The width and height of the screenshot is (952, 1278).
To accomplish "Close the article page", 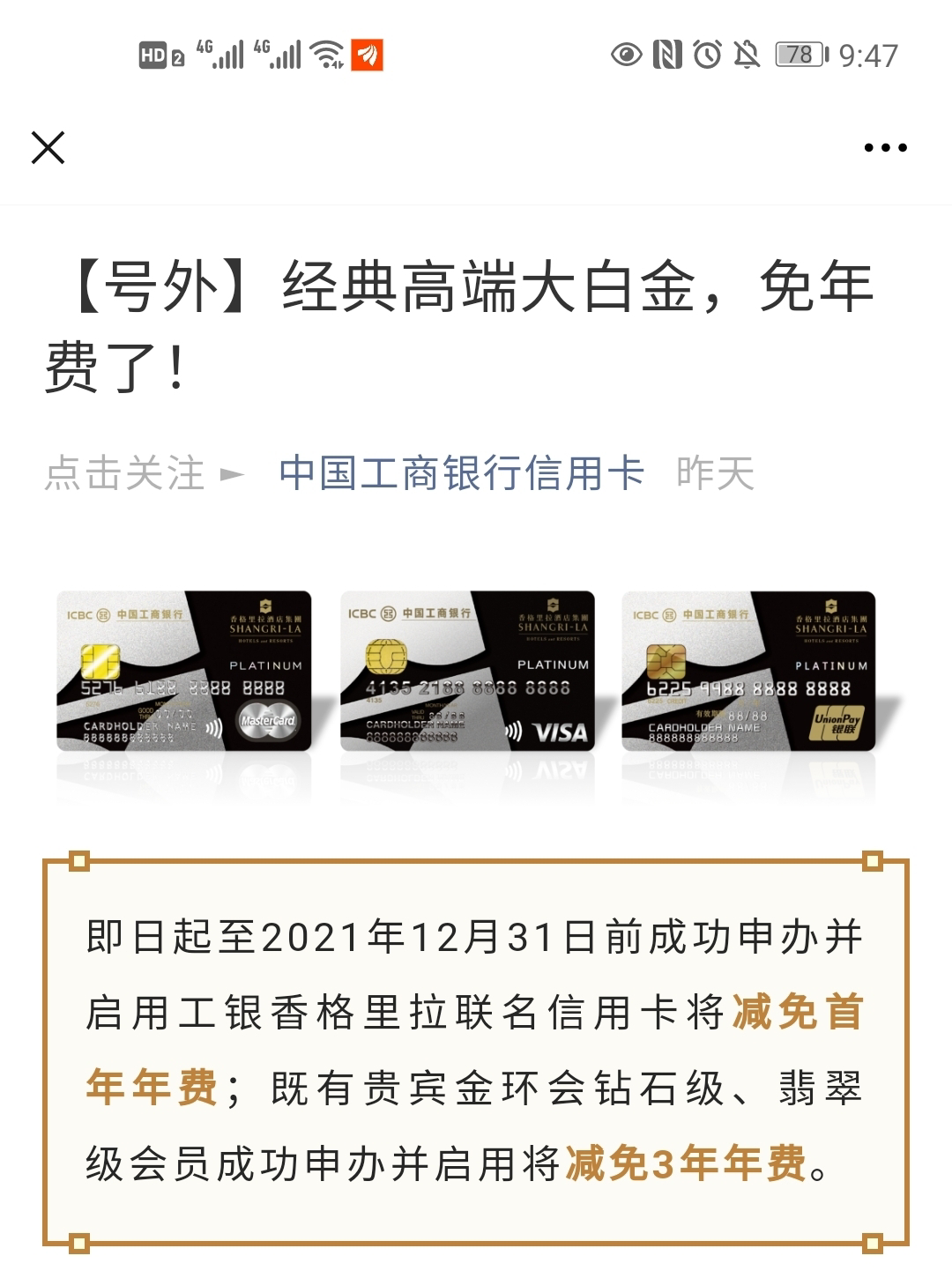I will click(x=48, y=147).
